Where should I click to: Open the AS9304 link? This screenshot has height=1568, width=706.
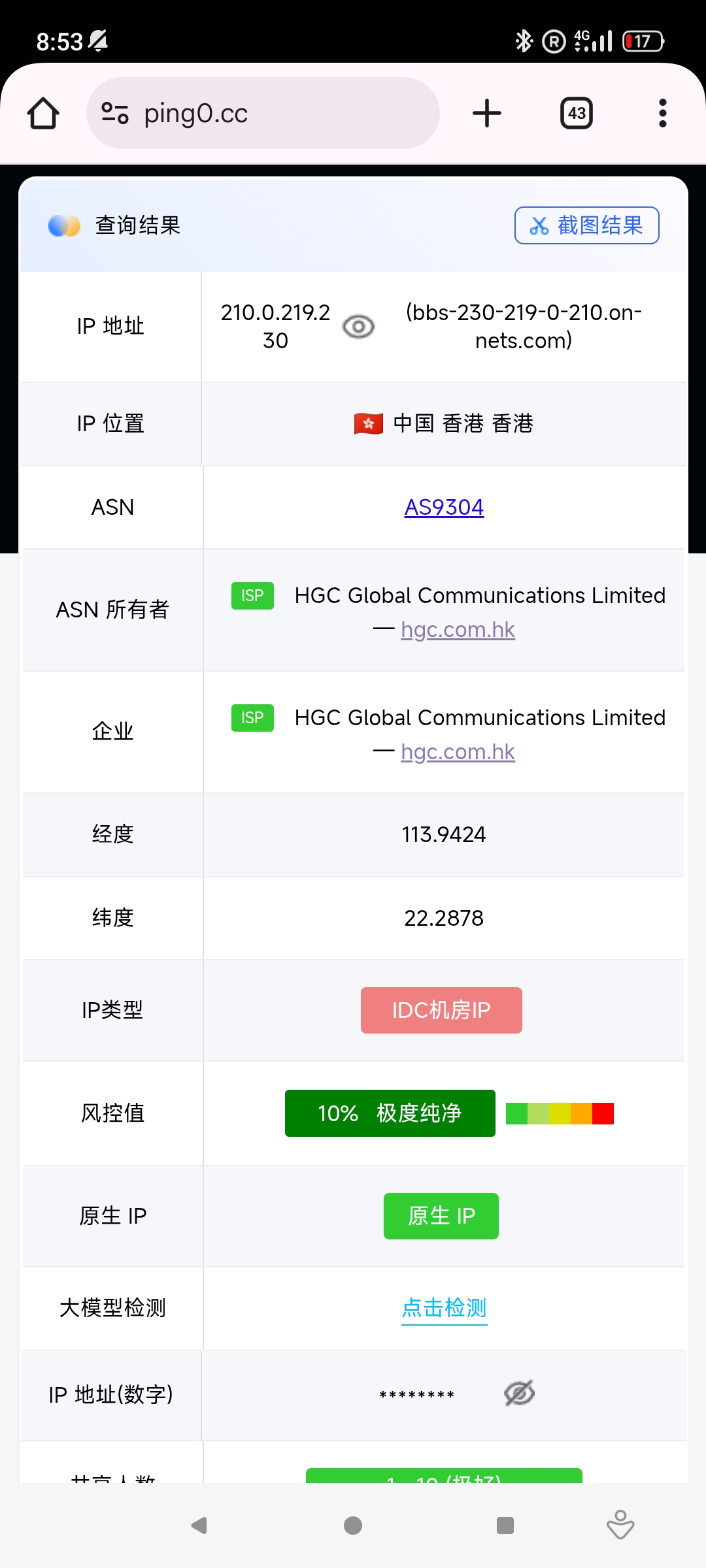click(x=443, y=507)
